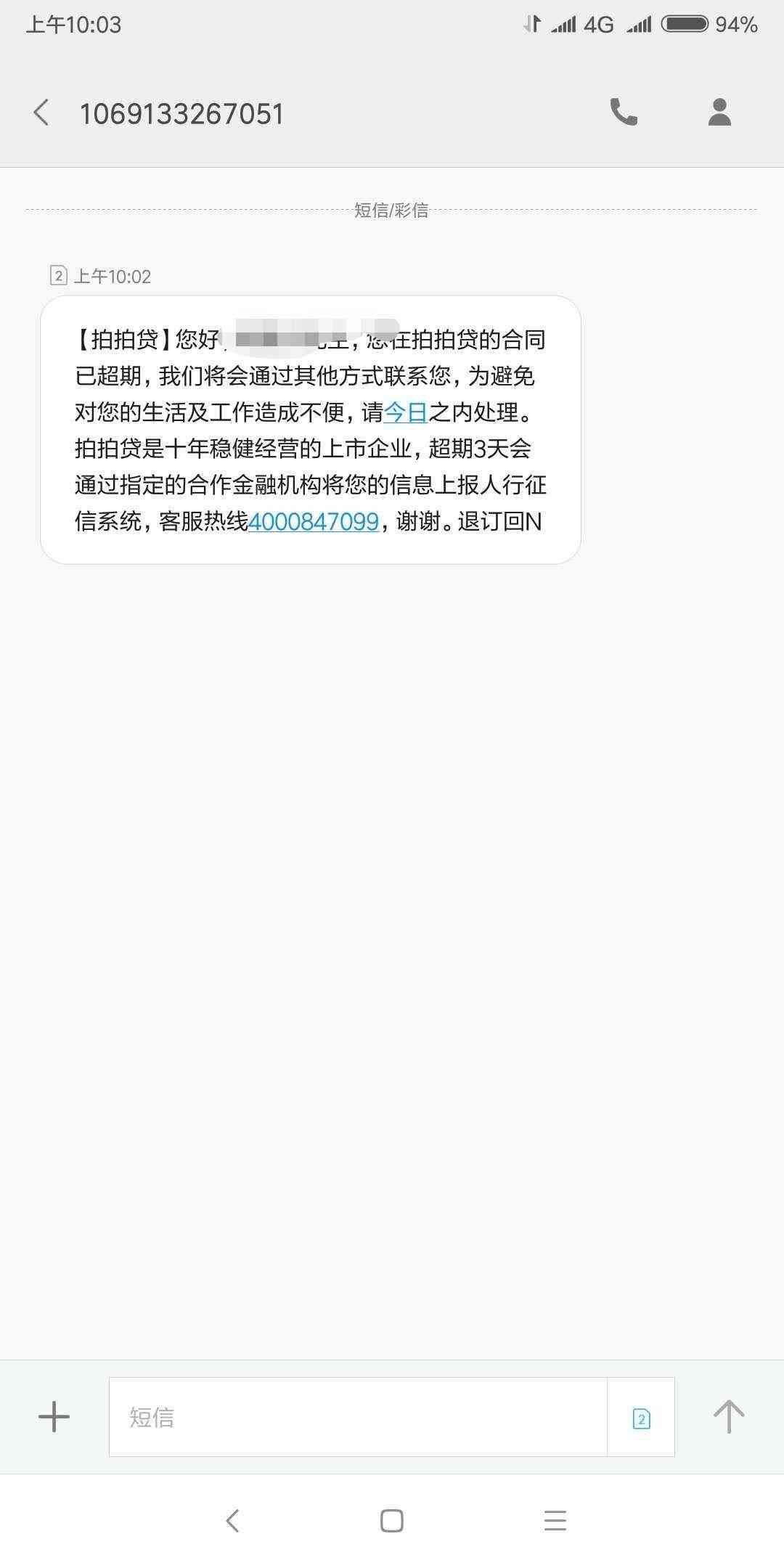Tap the plus icon to add attachments

52,1417
